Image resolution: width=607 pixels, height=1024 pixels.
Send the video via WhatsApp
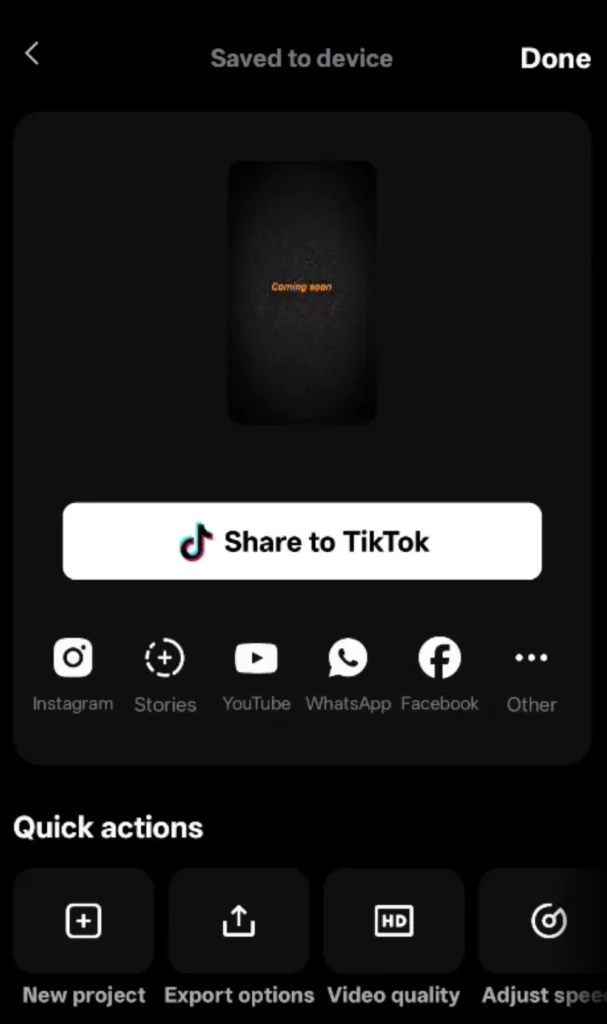347,658
